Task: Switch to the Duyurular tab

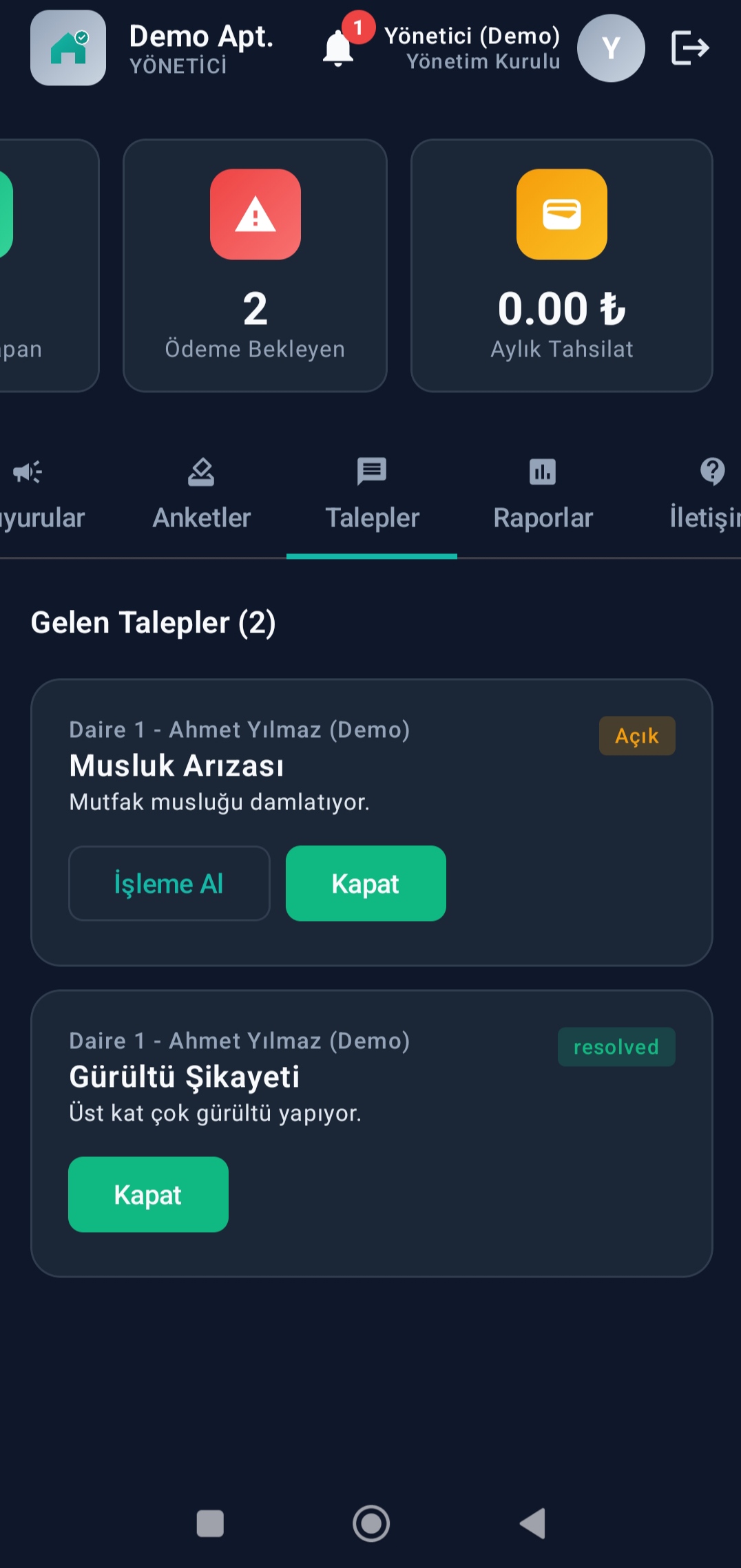Action: (43, 517)
